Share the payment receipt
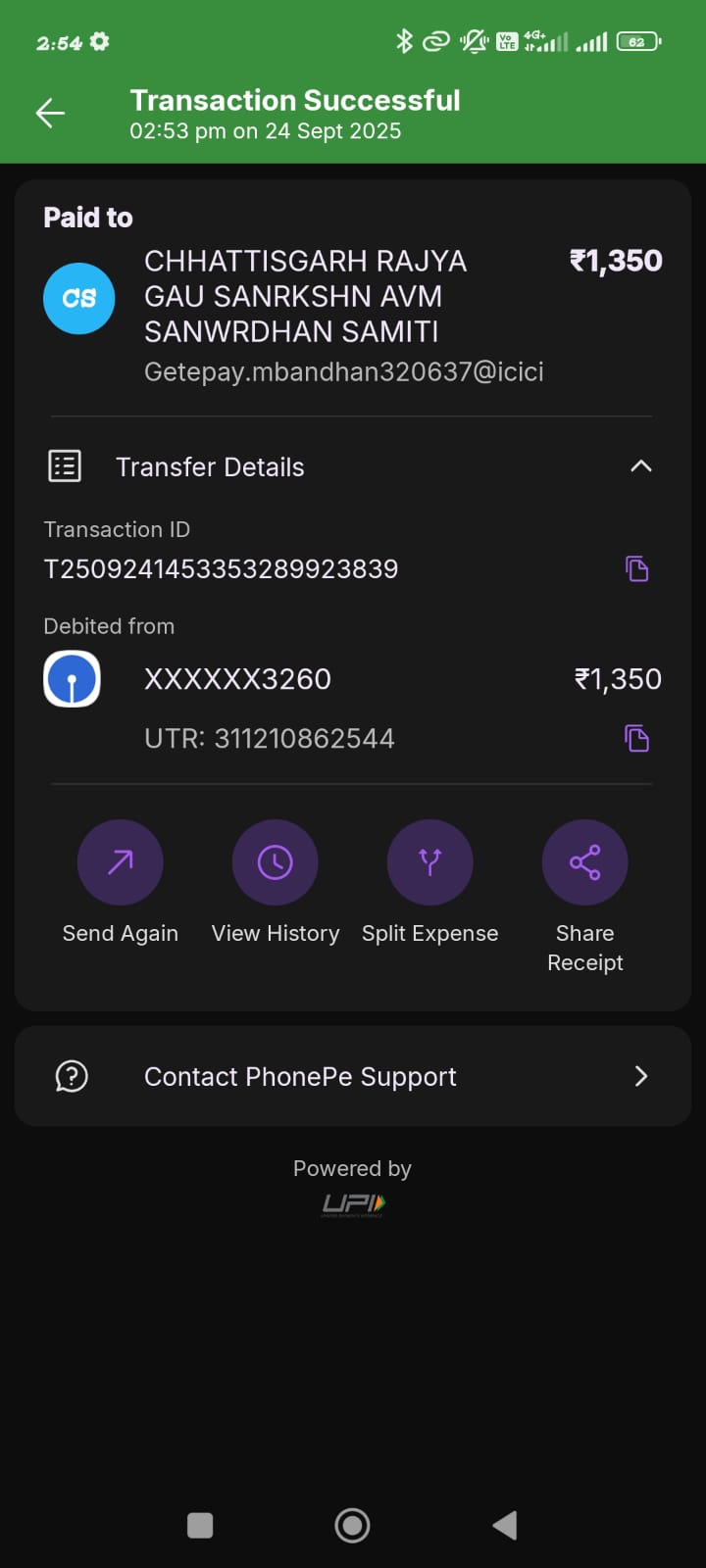706x1568 pixels. [x=585, y=862]
